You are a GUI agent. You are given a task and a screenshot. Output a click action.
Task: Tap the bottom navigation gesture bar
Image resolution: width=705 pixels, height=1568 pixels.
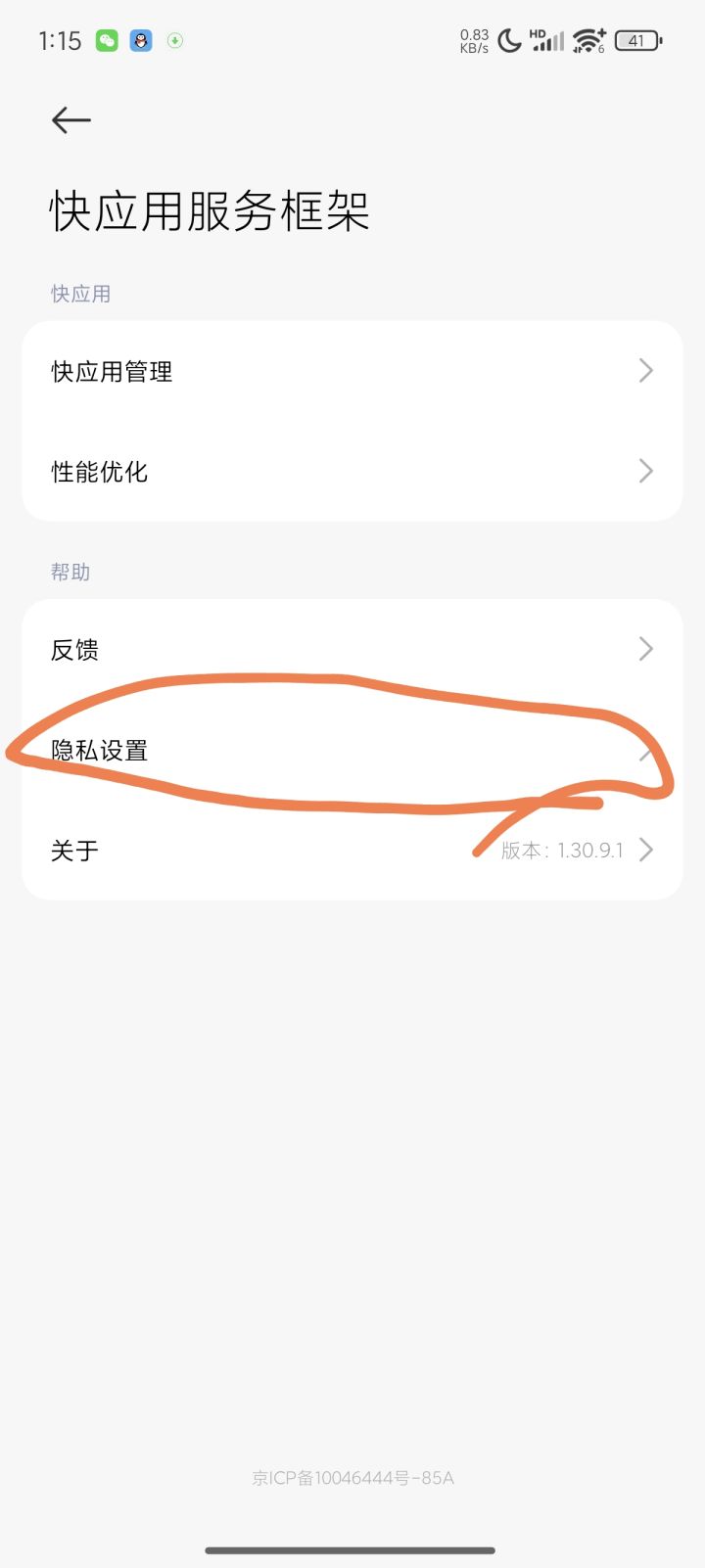tap(352, 1551)
